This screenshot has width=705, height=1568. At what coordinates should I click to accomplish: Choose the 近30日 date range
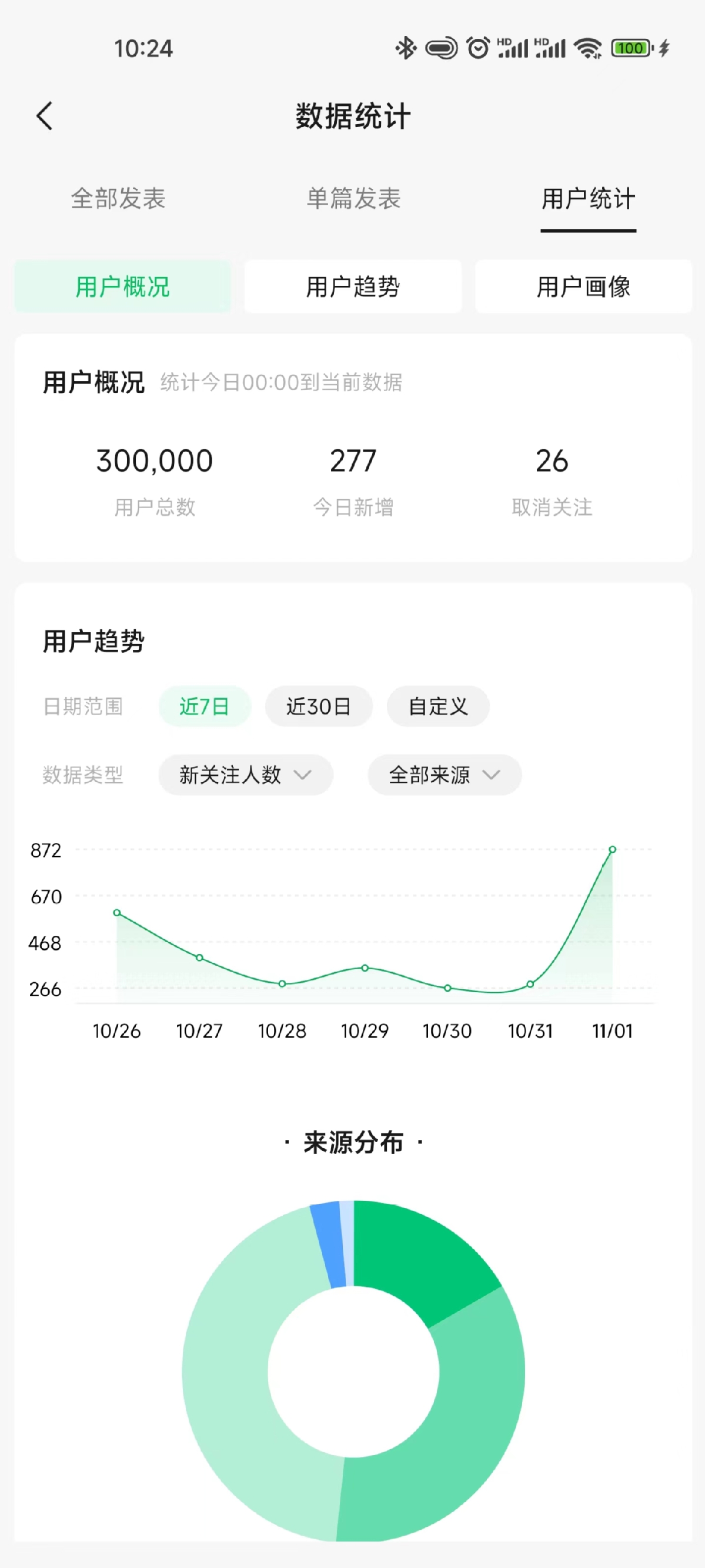click(319, 706)
